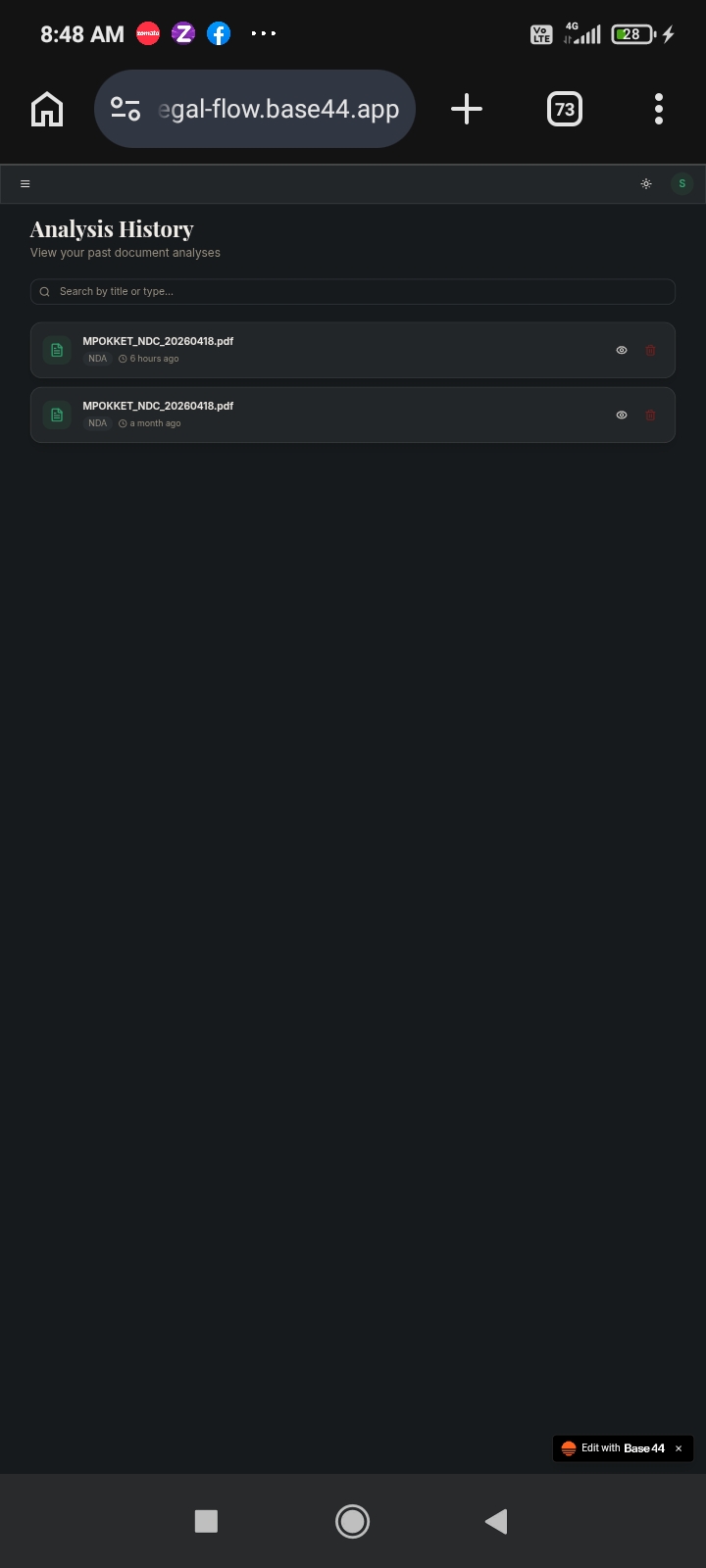View the analysis from 6 hours ago via eye icon
The image size is (706, 1568).
tap(622, 350)
